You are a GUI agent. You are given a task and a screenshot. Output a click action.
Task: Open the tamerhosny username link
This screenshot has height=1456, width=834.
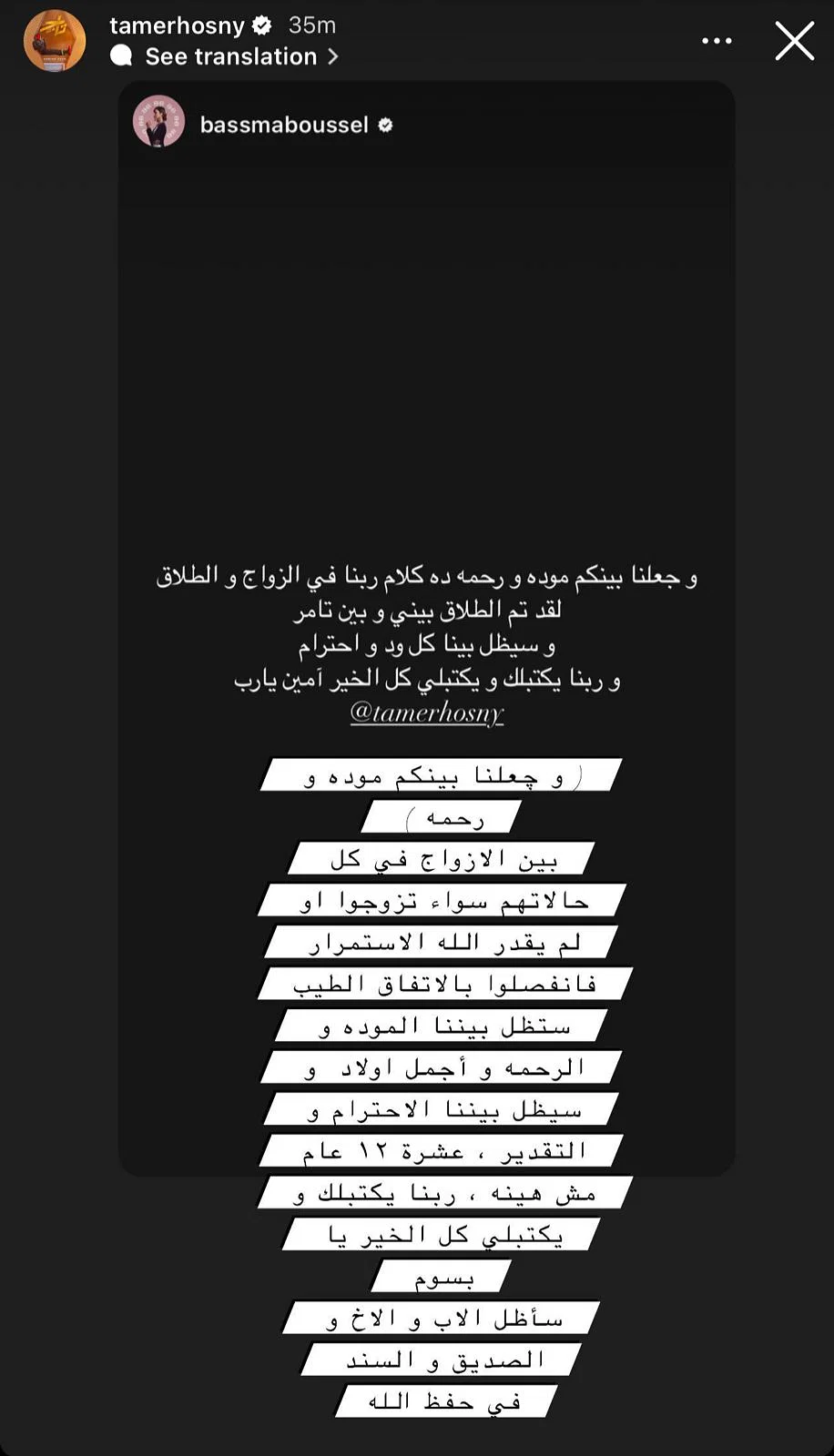(x=177, y=25)
